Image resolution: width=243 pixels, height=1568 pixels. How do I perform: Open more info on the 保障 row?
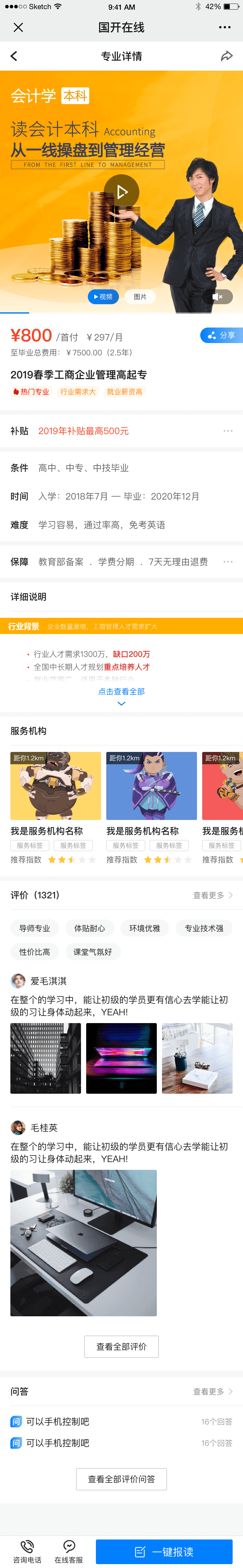[228, 562]
